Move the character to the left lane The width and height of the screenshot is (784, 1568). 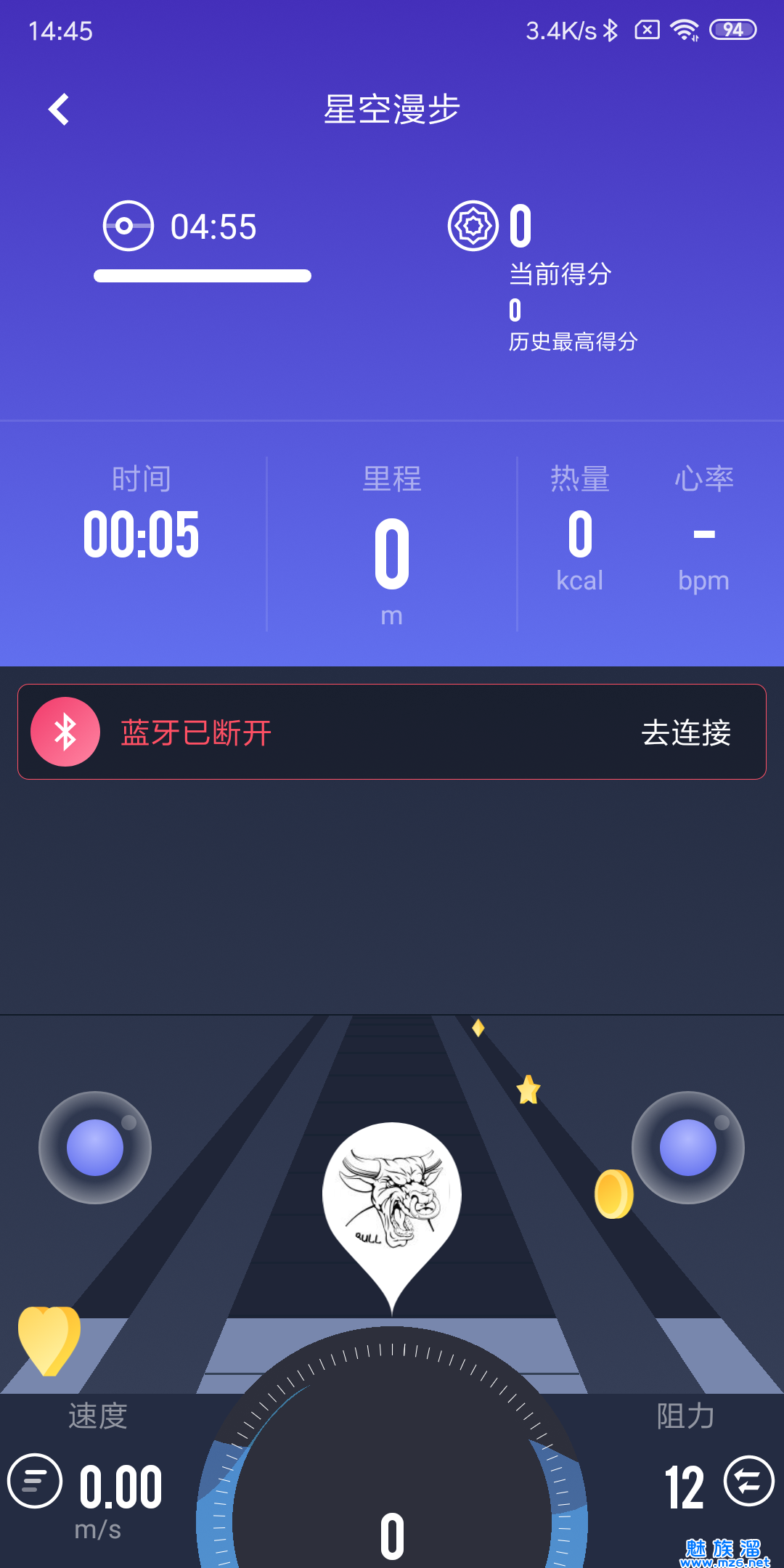95,1148
